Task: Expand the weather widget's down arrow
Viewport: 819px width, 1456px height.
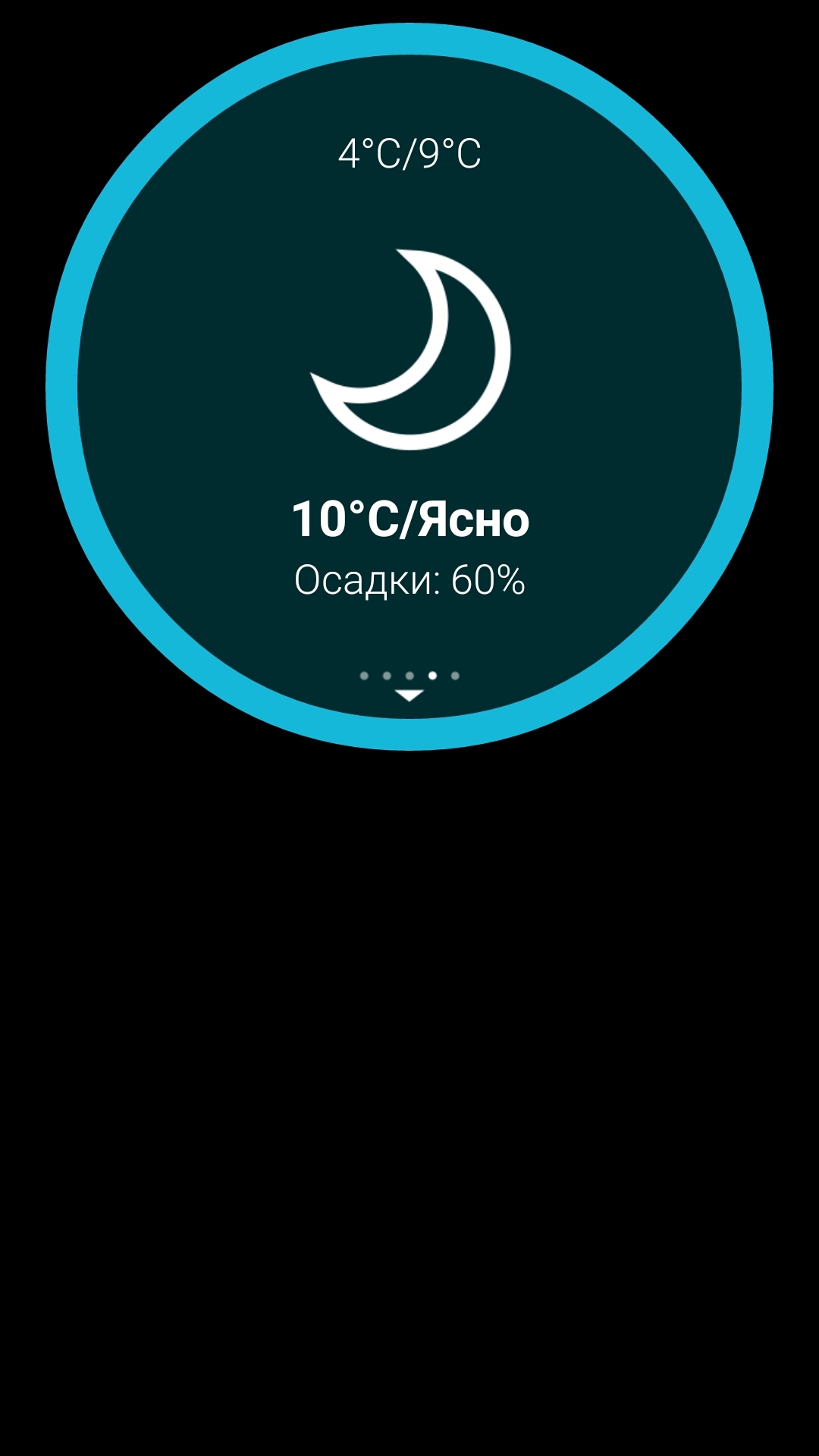Action: click(x=409, y=695)
